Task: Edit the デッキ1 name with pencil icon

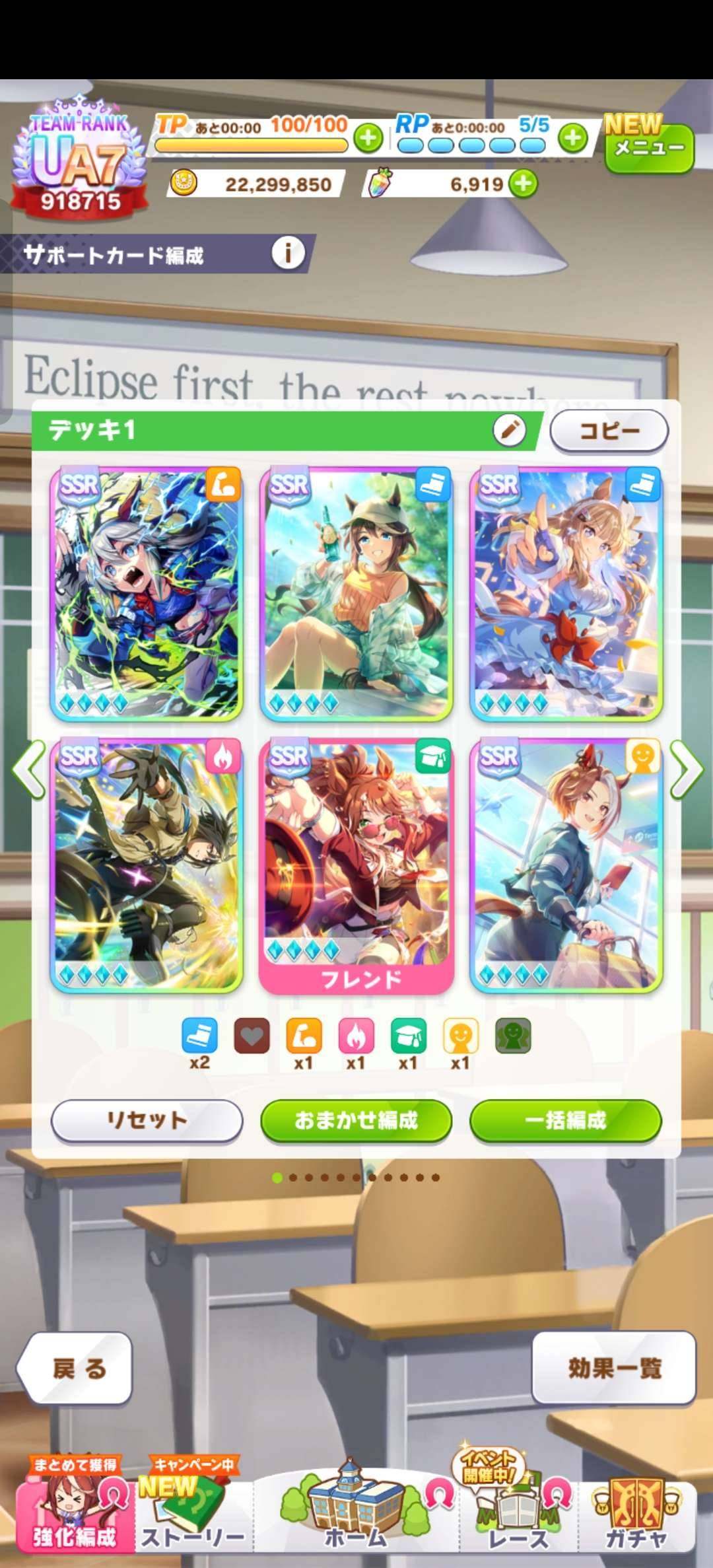Action: point(509,431)
